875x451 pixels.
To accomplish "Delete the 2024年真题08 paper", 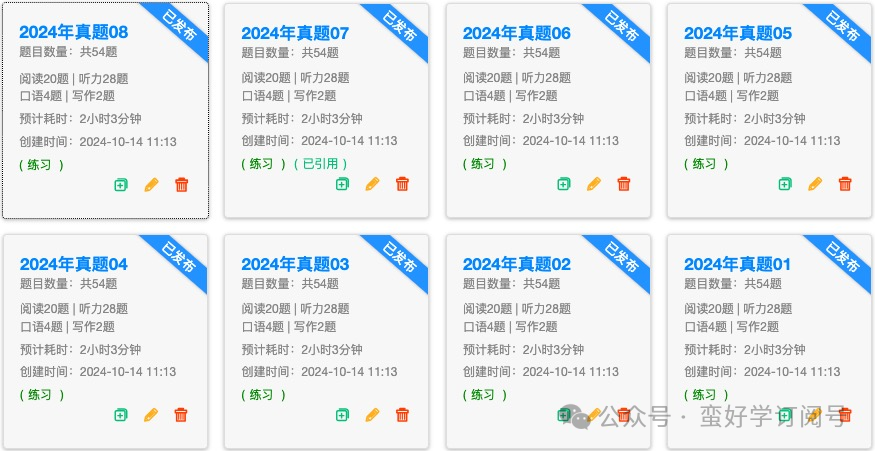I will pyautogui.click(x=181, y=184).
